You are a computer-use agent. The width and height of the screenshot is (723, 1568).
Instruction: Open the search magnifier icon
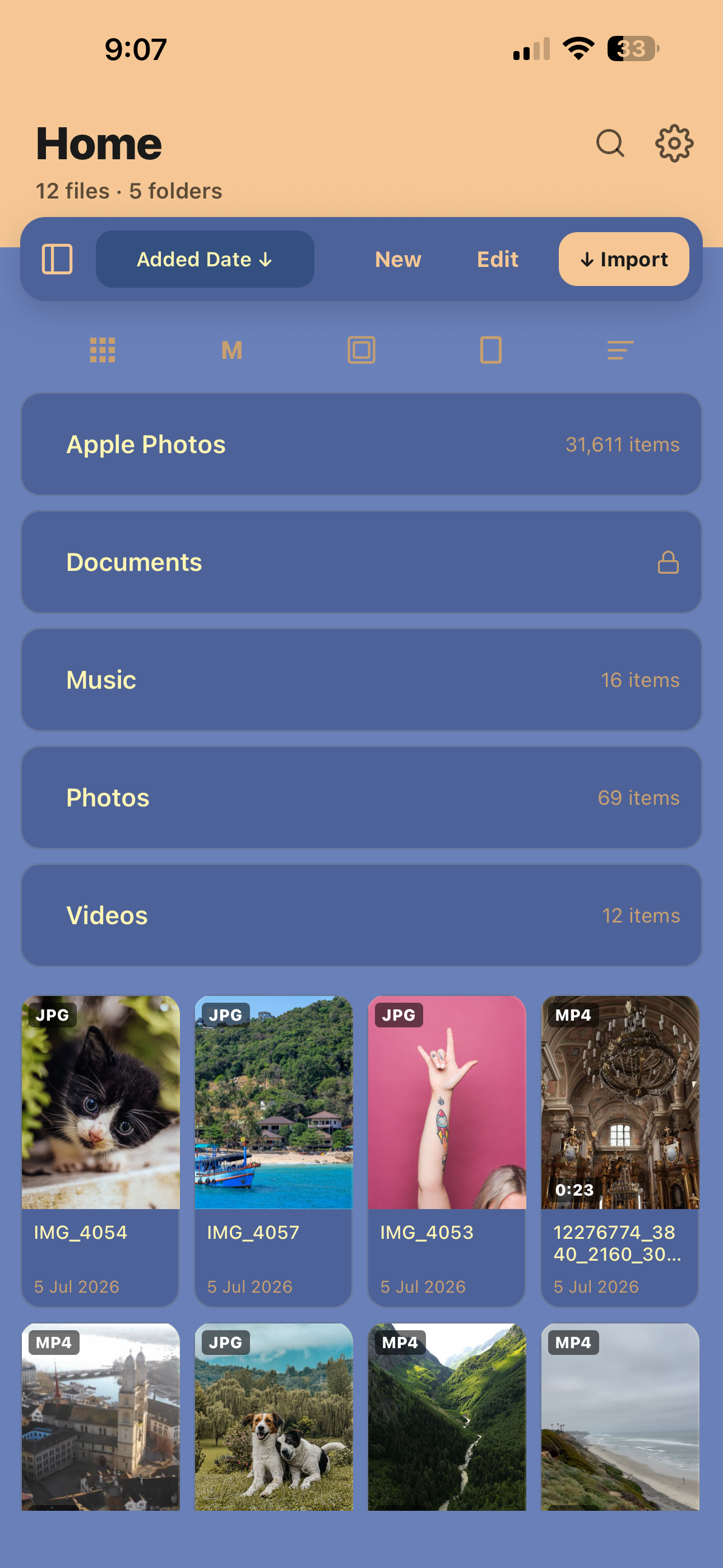(610, 144)
